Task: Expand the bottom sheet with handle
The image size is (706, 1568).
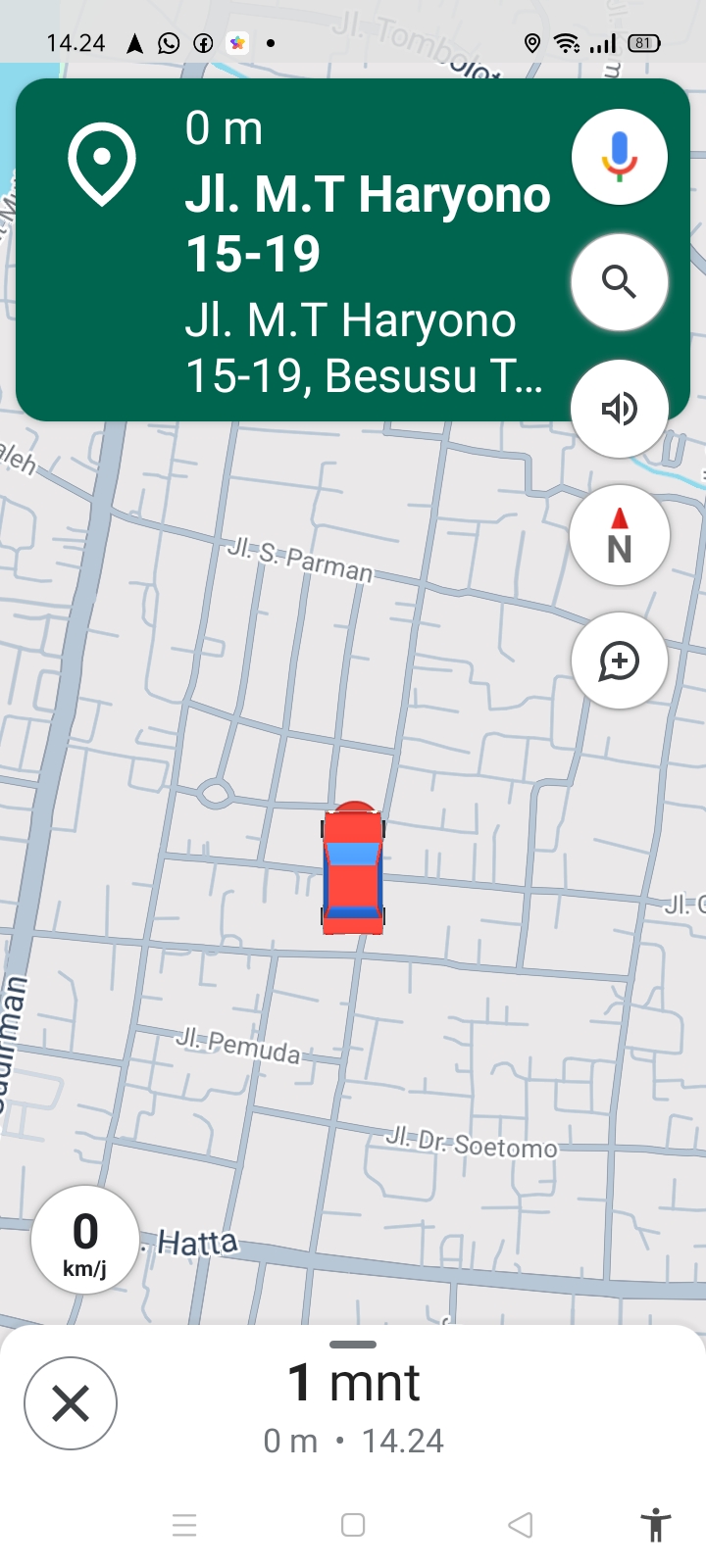Action: (353, 1345)
